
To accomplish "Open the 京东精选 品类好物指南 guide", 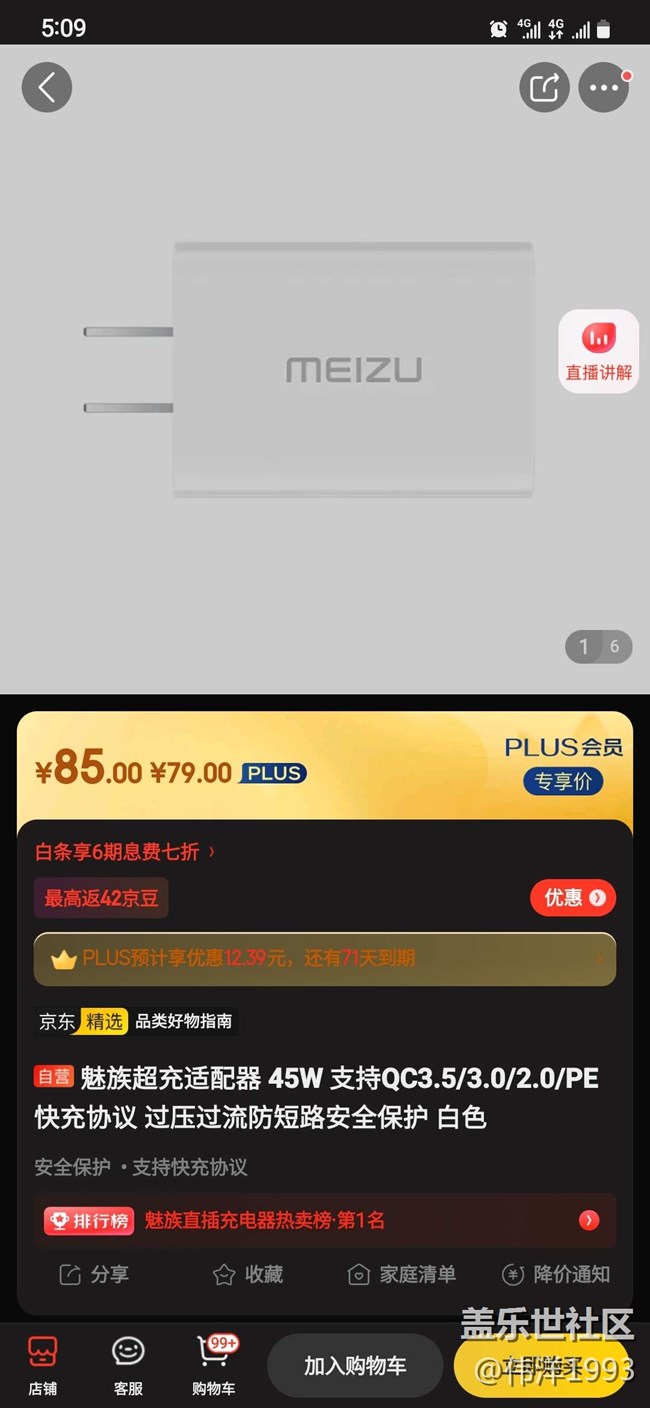I will click(136, 1021).
